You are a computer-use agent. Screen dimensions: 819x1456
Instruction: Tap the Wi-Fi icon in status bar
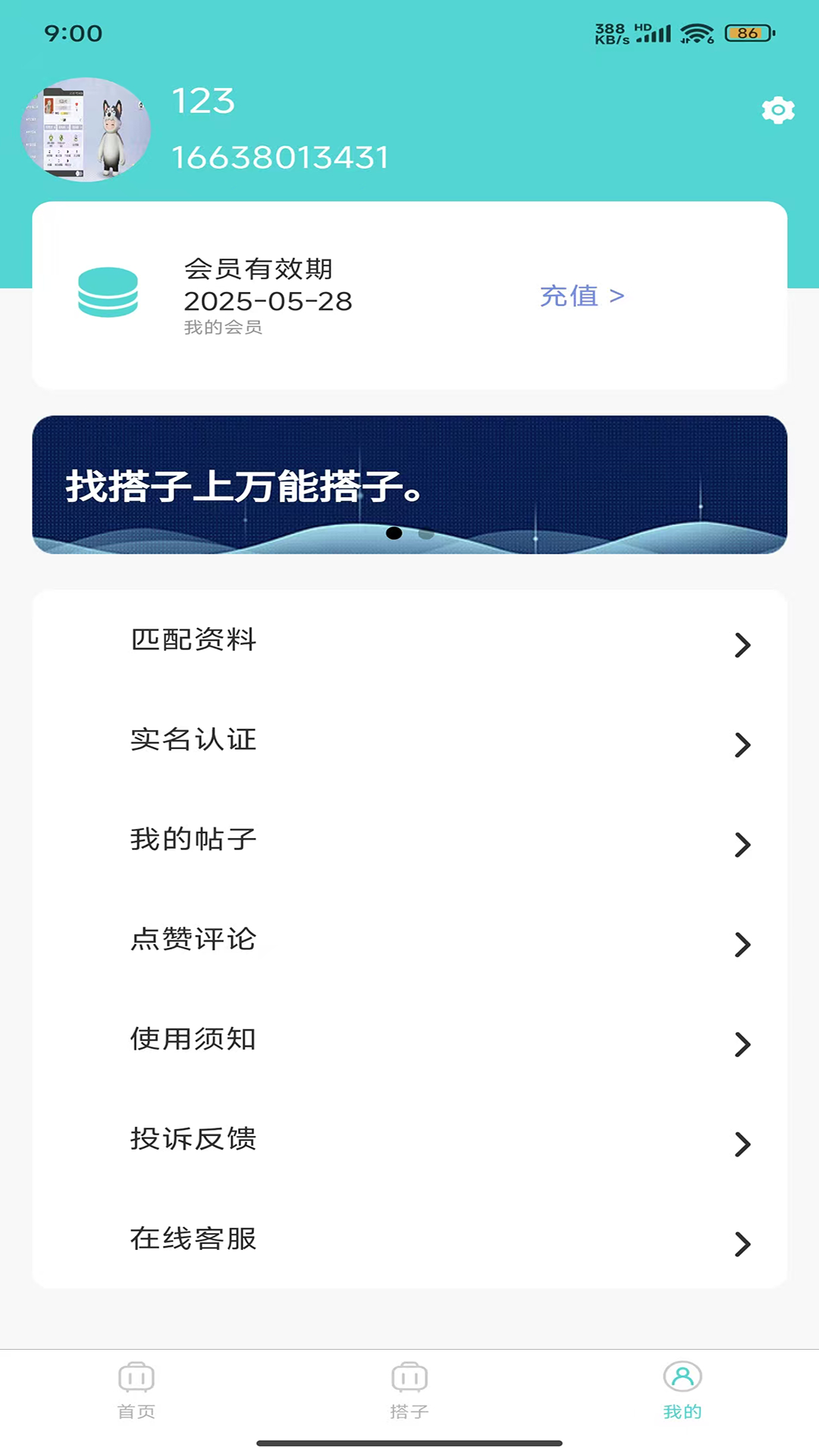pyautogui.click(x=695, y=32)
